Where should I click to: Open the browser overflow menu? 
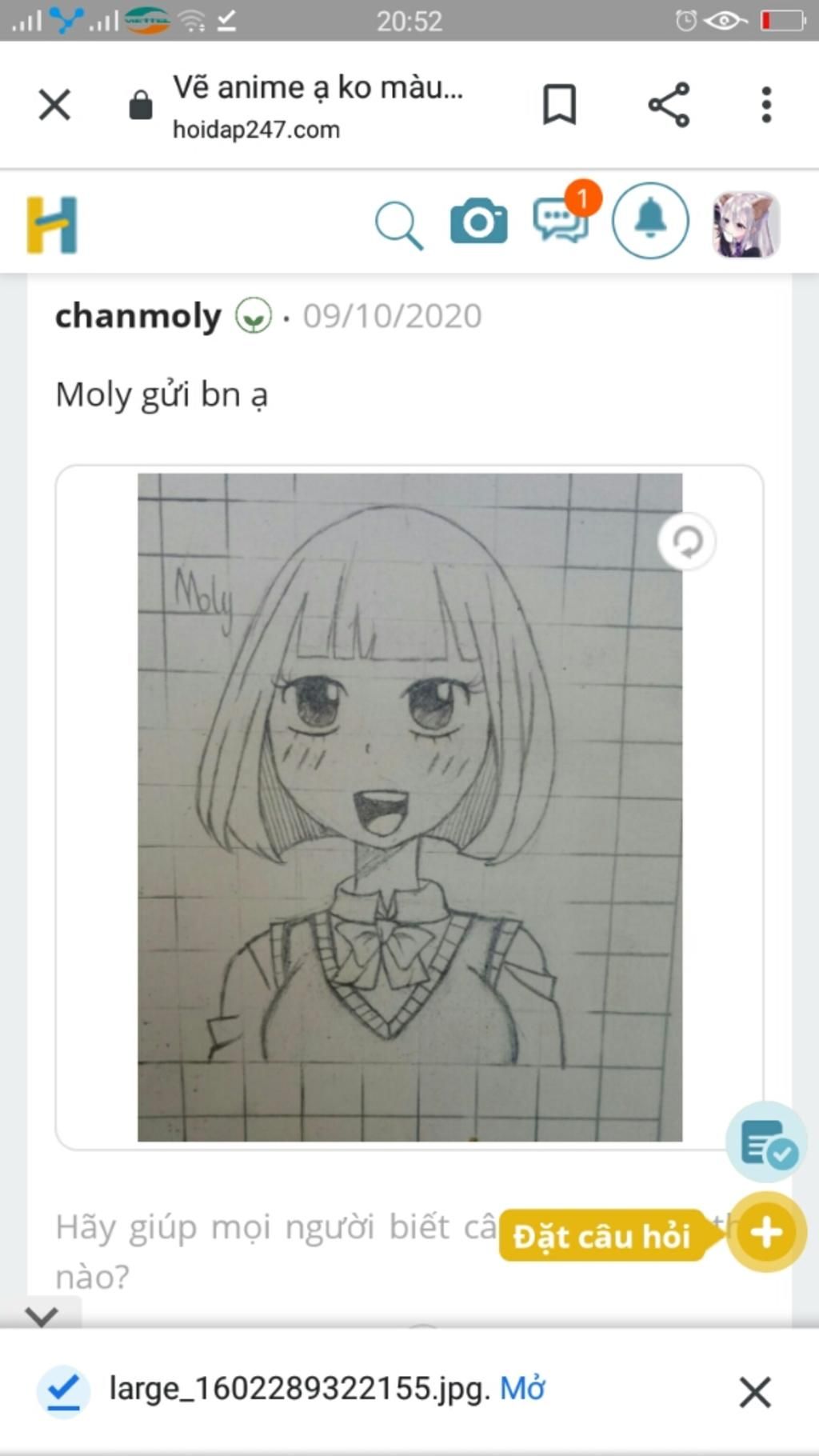pyautogui.click(x=766, y=105)
